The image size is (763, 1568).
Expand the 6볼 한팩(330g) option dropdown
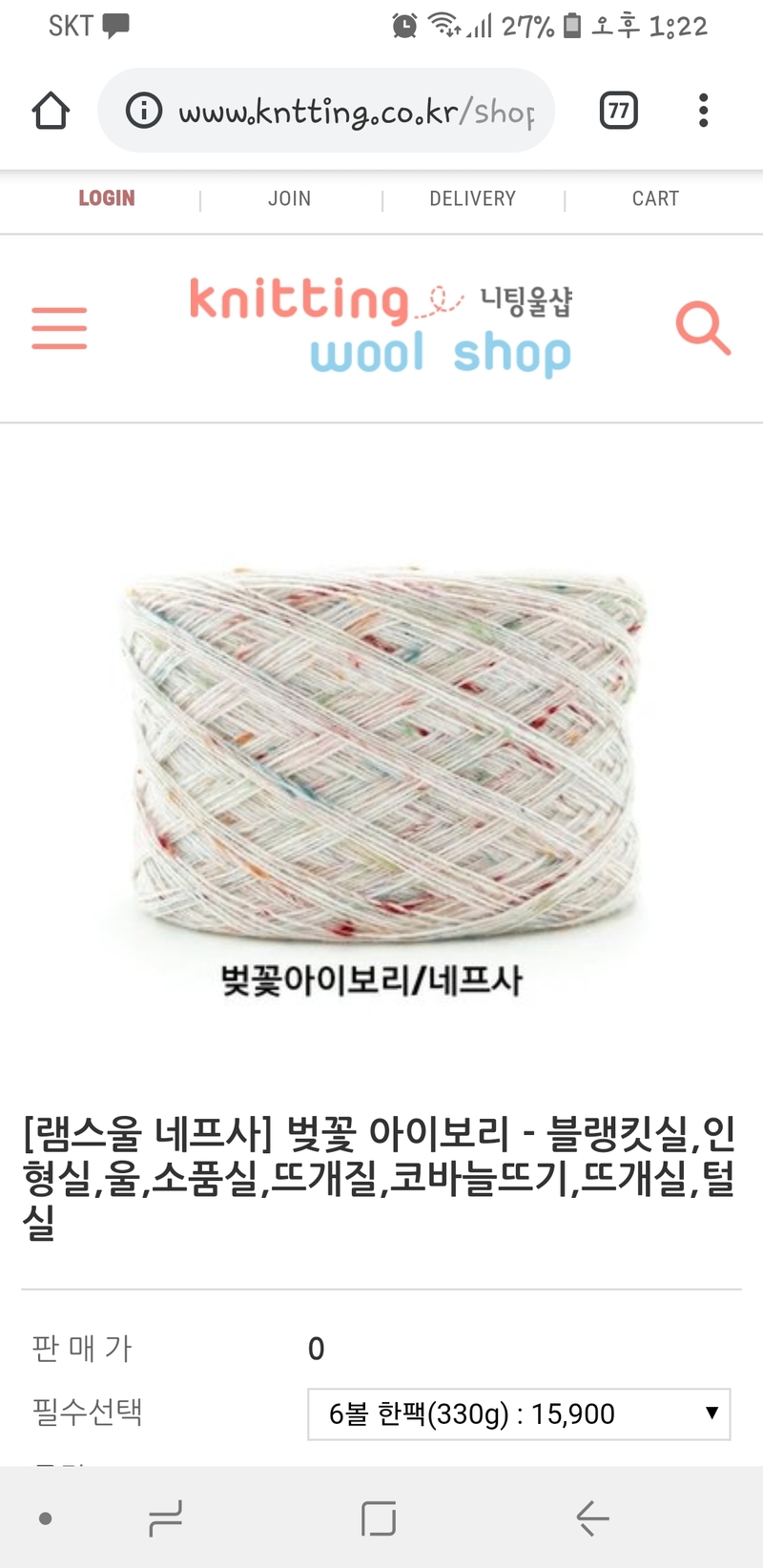coord(518,1413)
